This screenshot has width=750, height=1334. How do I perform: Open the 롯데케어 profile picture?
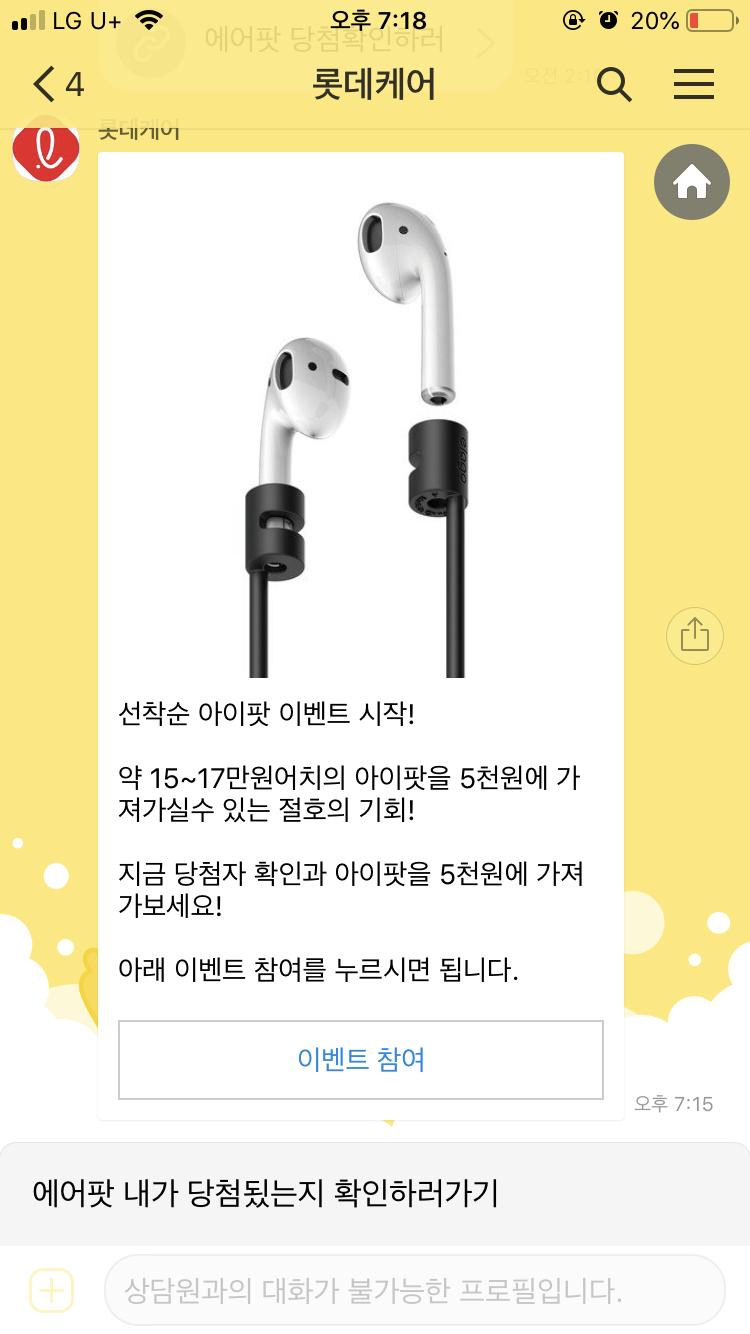(x=45, y=150)
